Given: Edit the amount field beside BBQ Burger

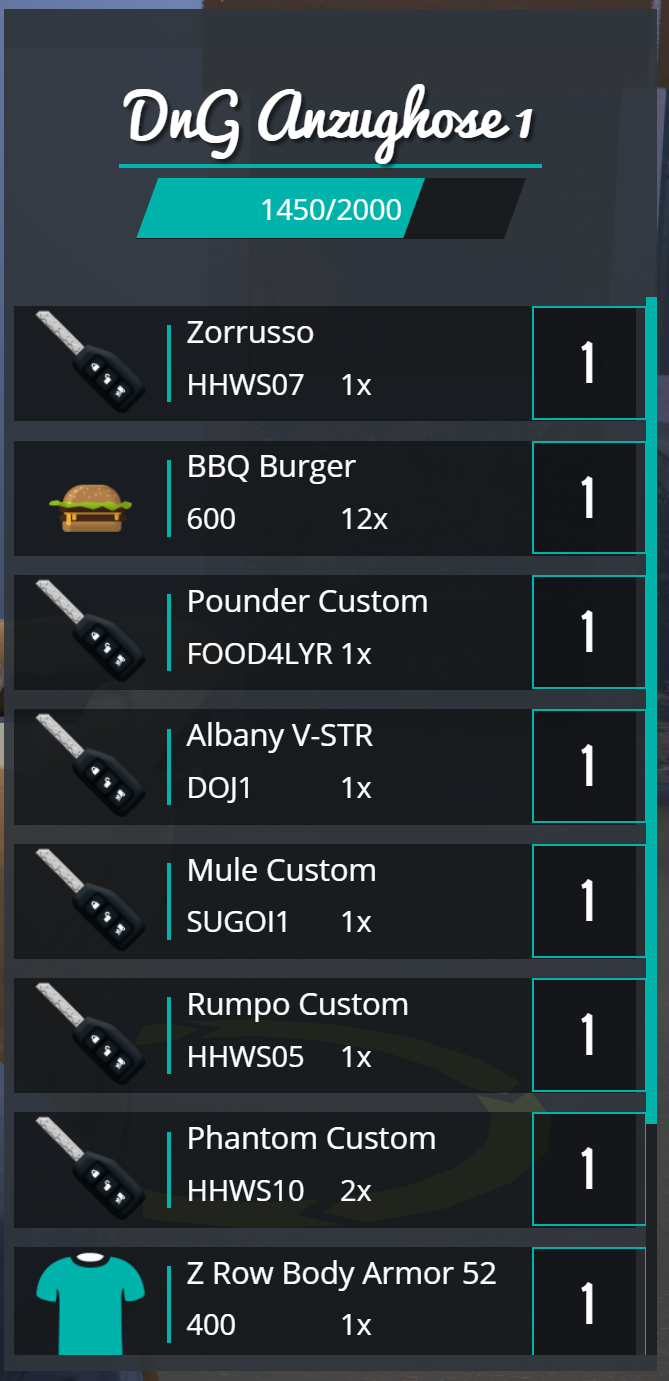Looking at the screenshot, I should (588, 498).
